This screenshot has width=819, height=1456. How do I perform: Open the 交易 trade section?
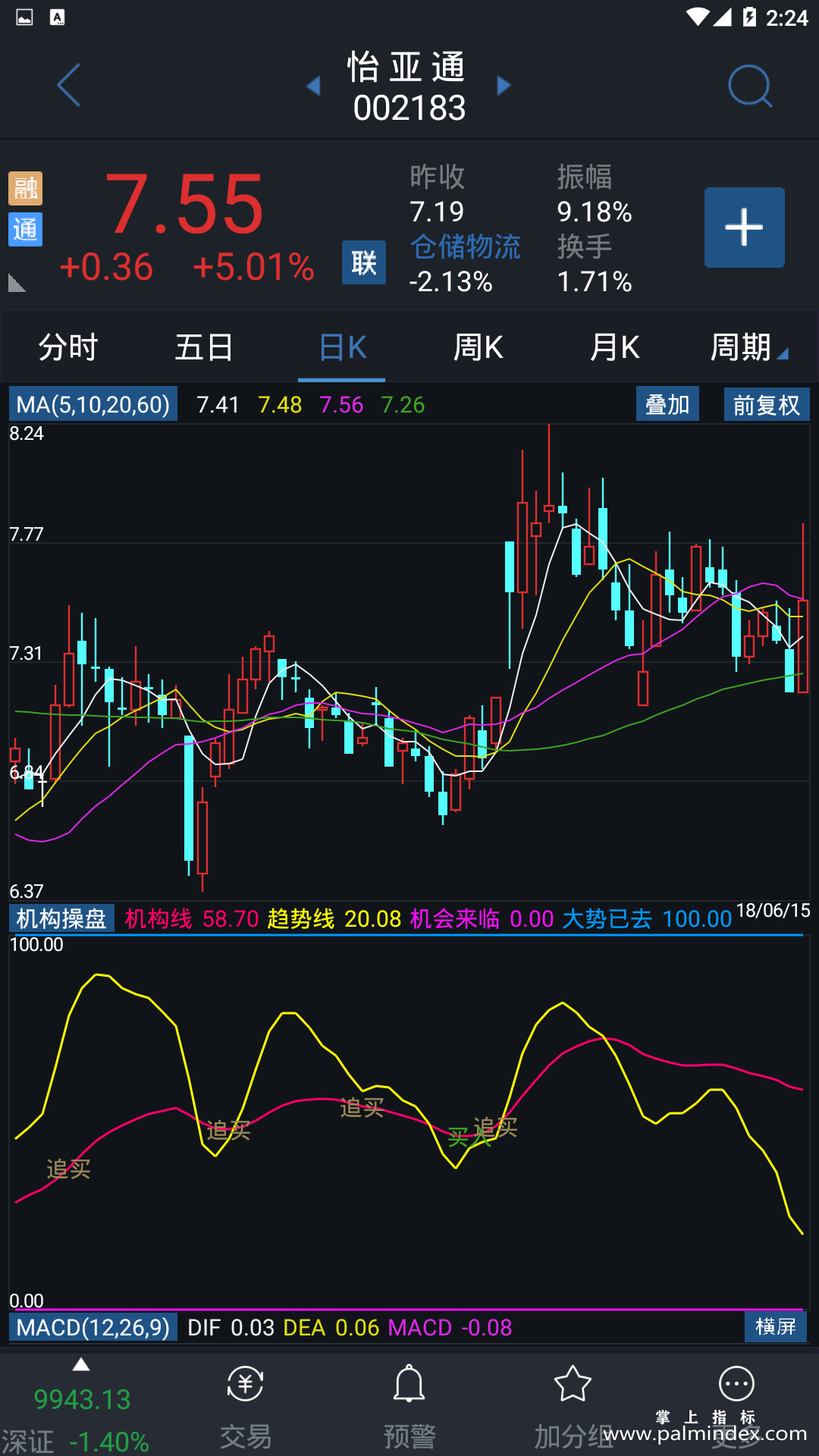click(245, 1407)
